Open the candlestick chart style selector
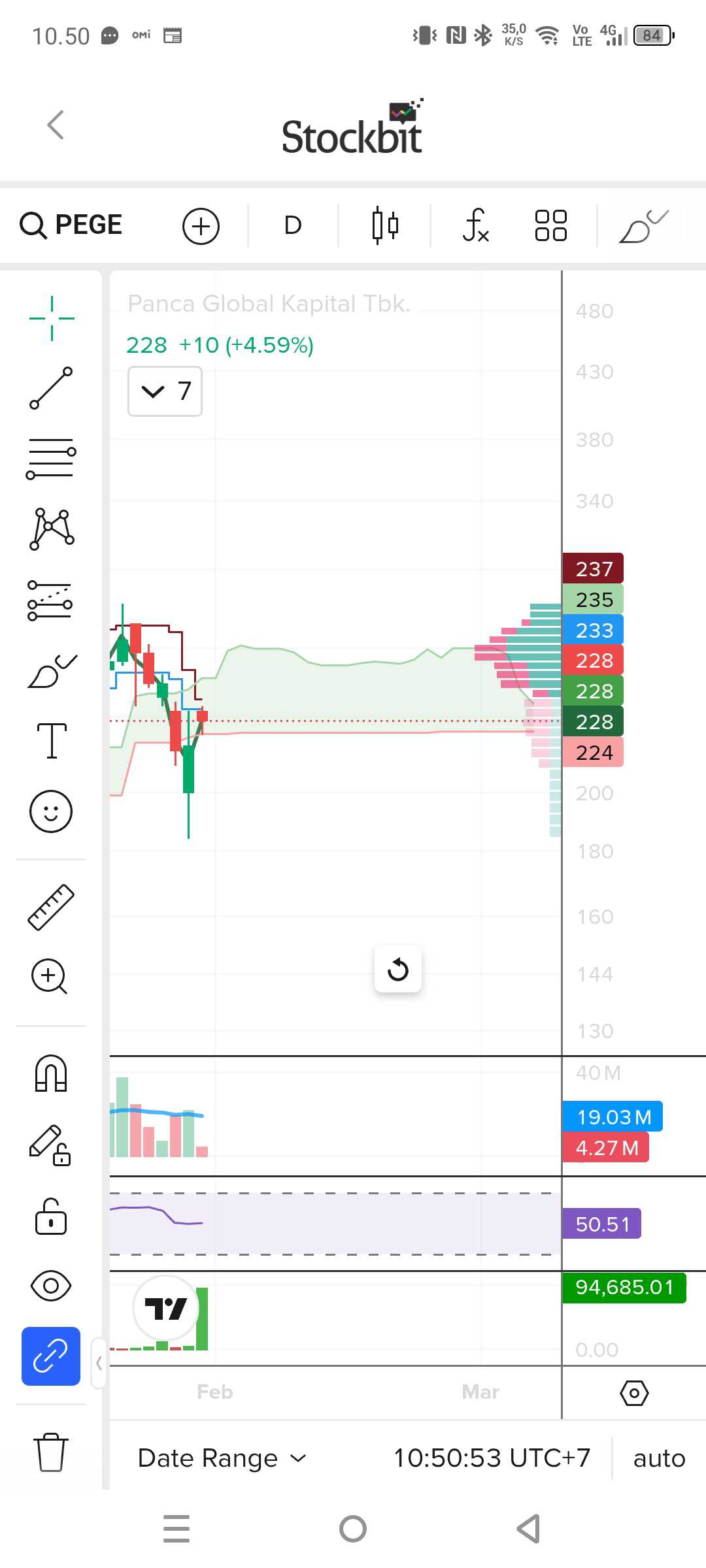 tap(385, 225)
